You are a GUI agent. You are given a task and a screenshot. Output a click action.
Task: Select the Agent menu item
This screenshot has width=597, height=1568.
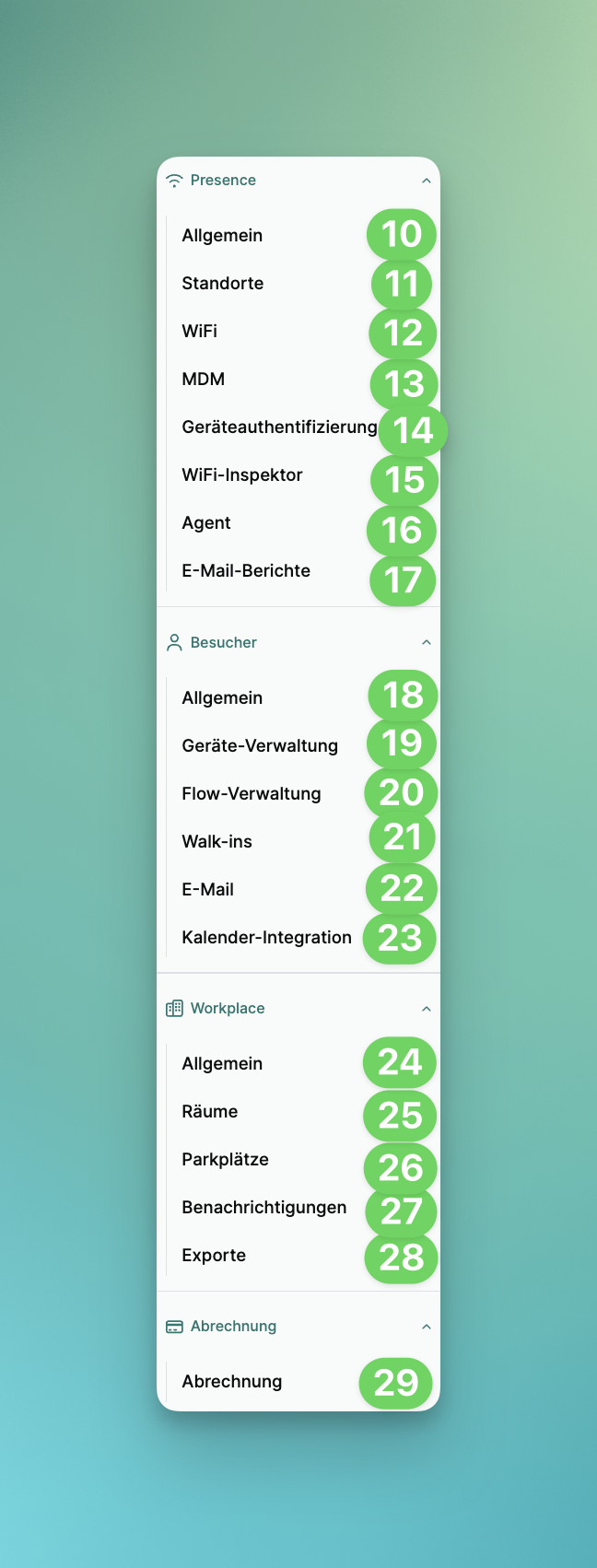(x=298, y=523)
